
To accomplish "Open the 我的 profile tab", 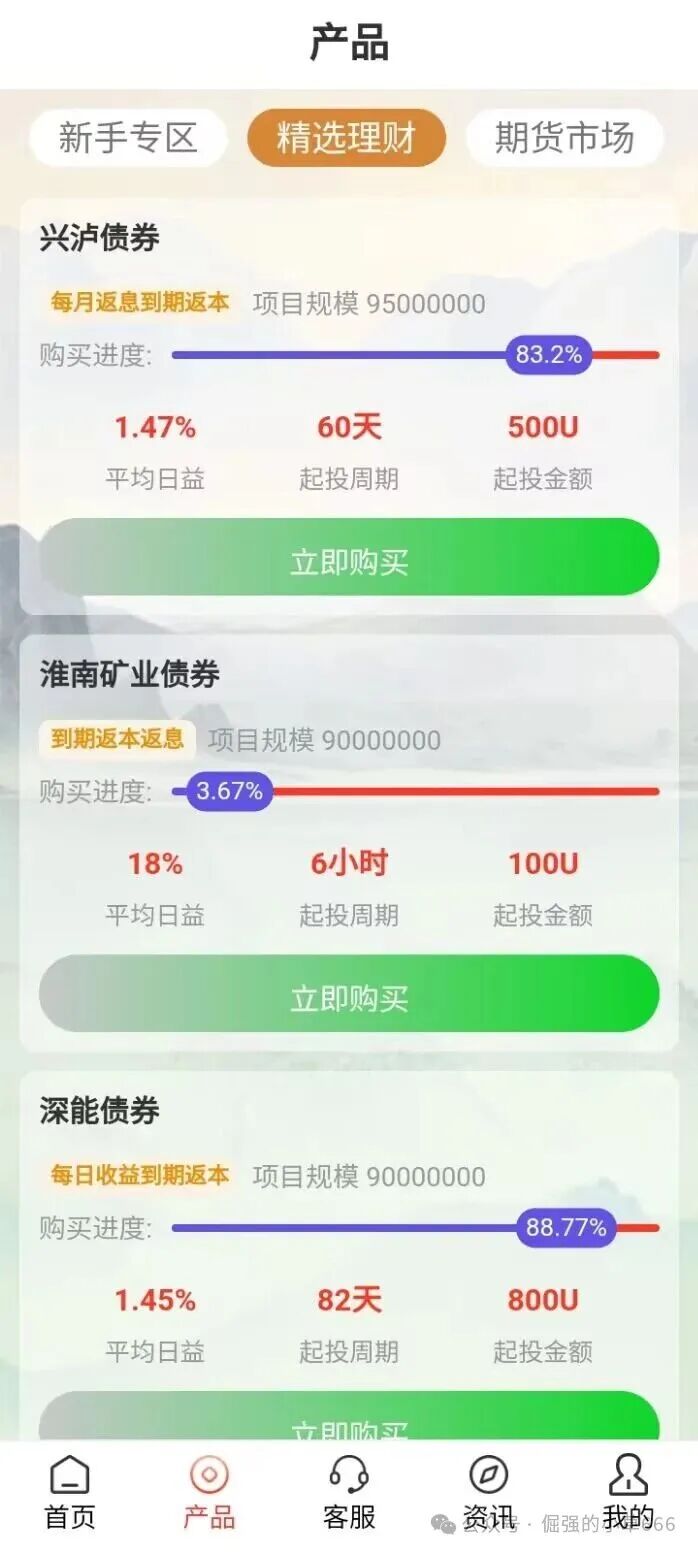I will (x=628, y=1493).
